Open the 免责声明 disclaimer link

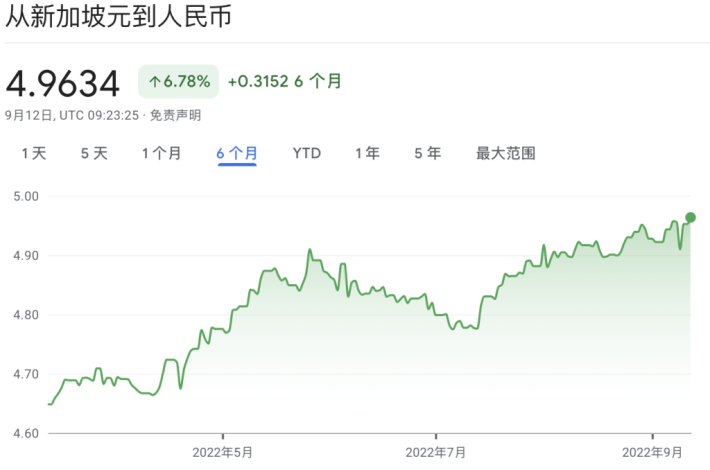click(x=176, y=115)
